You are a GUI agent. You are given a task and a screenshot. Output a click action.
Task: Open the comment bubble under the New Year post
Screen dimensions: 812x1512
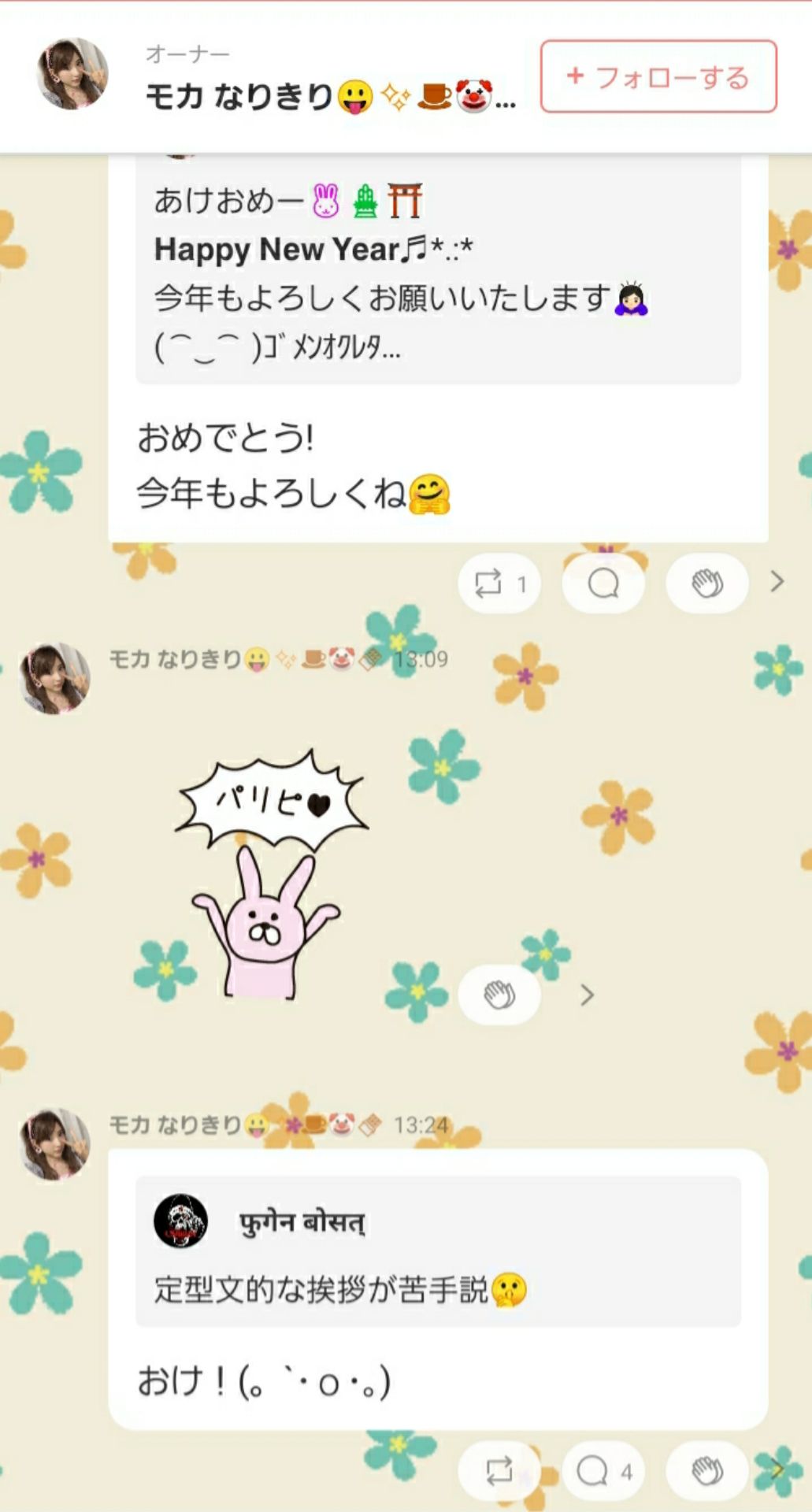coord(603,583)
